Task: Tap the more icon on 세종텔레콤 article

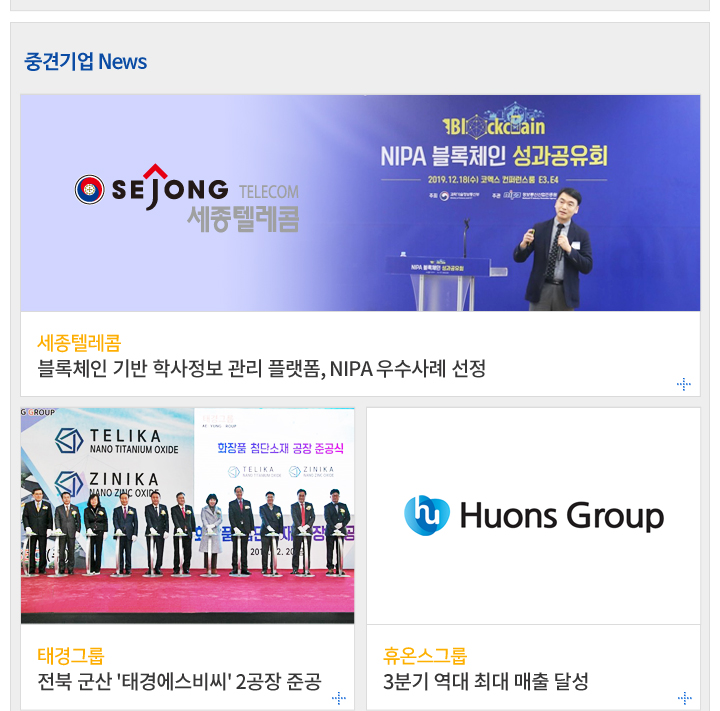Action: pos(684,384)
